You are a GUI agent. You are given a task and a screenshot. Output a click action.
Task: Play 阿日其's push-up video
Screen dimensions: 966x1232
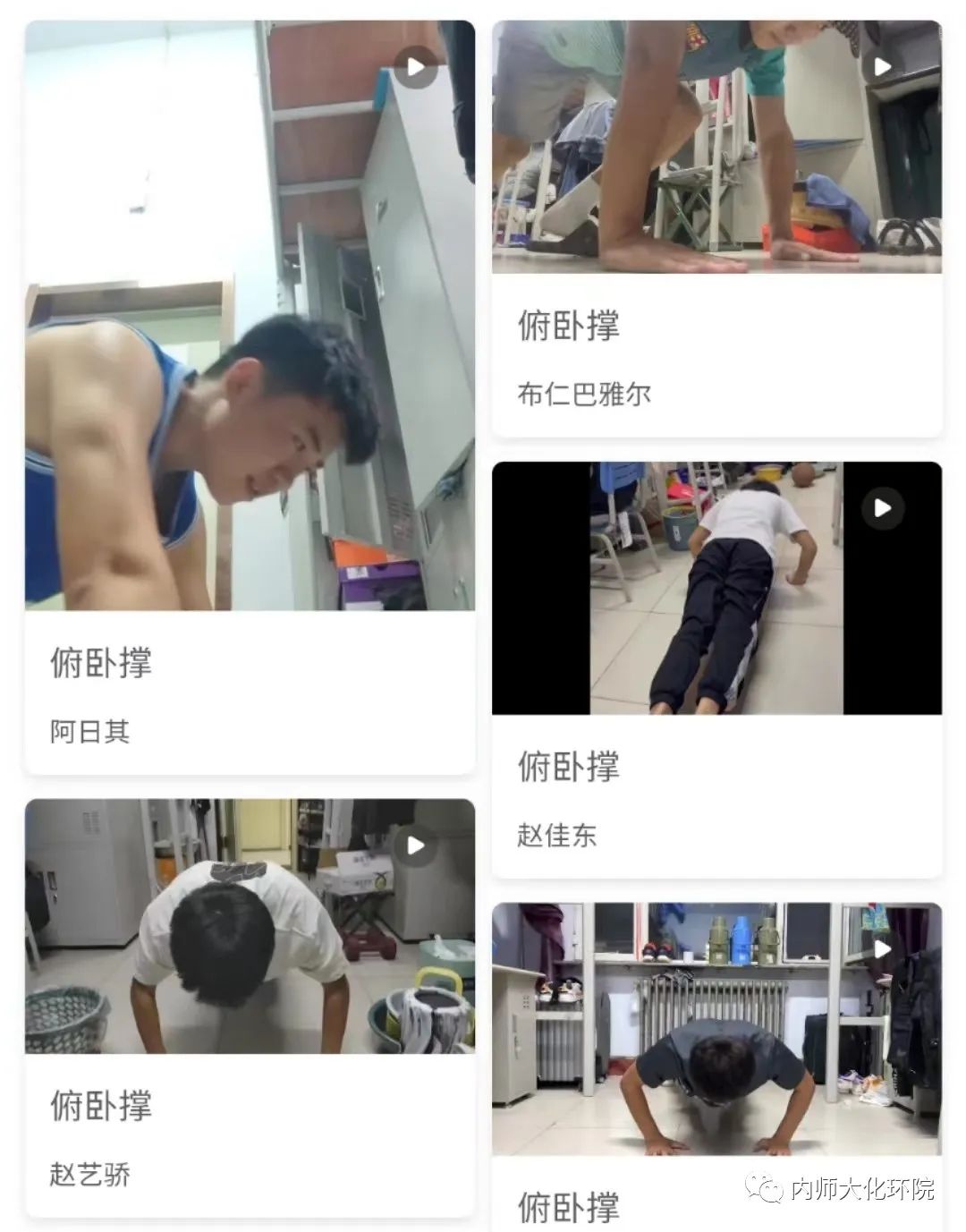(x=415, y=67)
